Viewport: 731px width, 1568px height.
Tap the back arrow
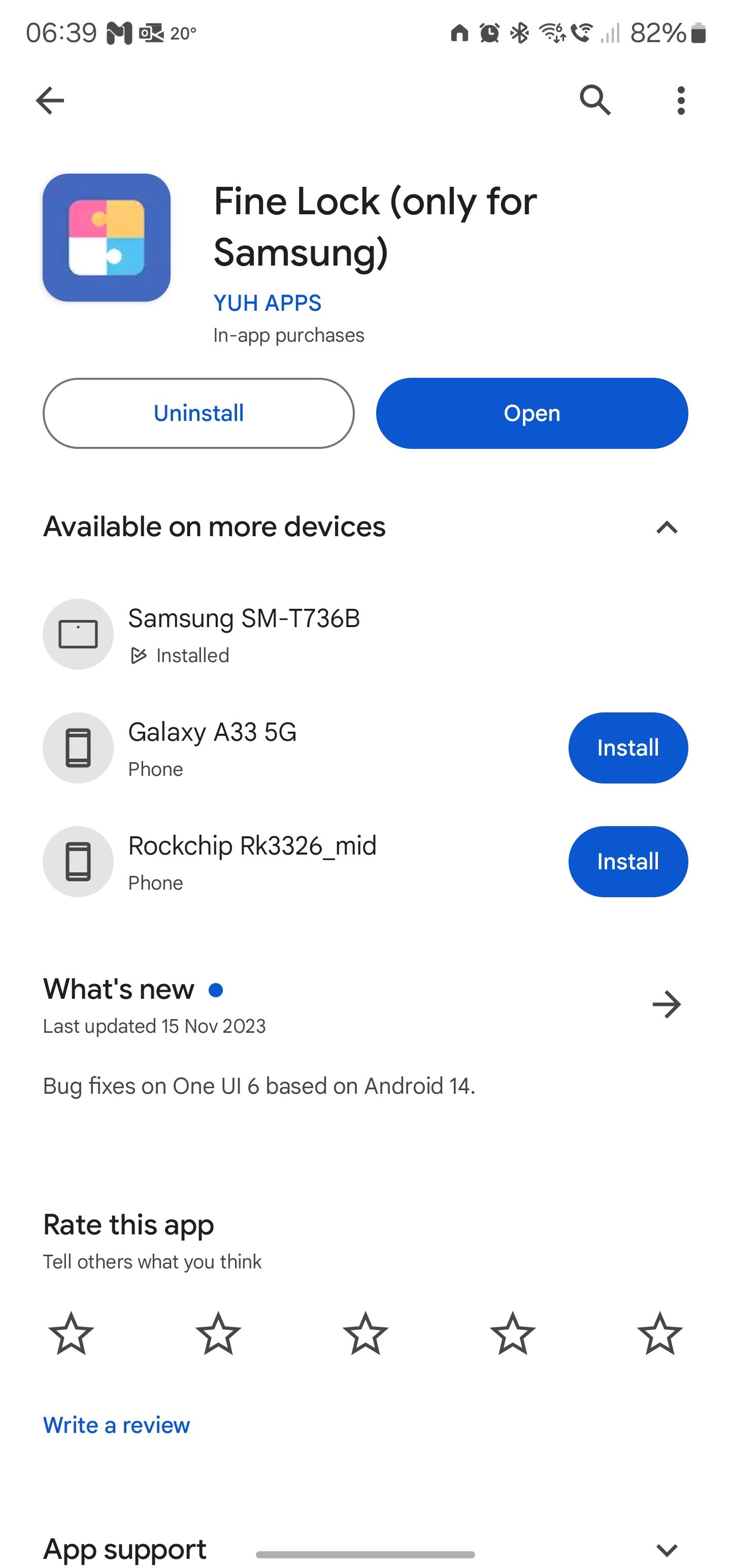[x=50, y=100]
